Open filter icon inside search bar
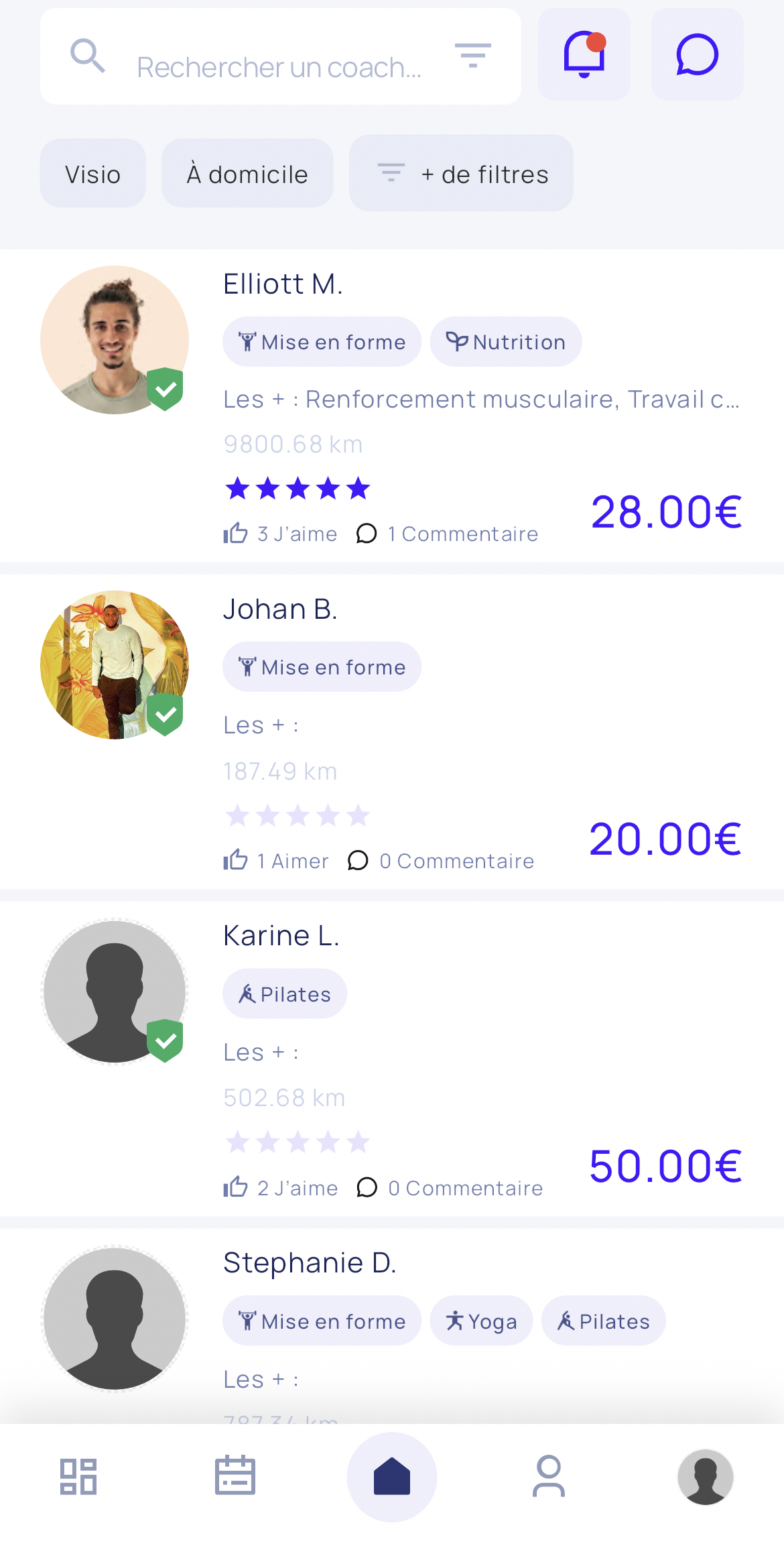Viewport: 784px width, 1554px height. click(x=472, y=56)
